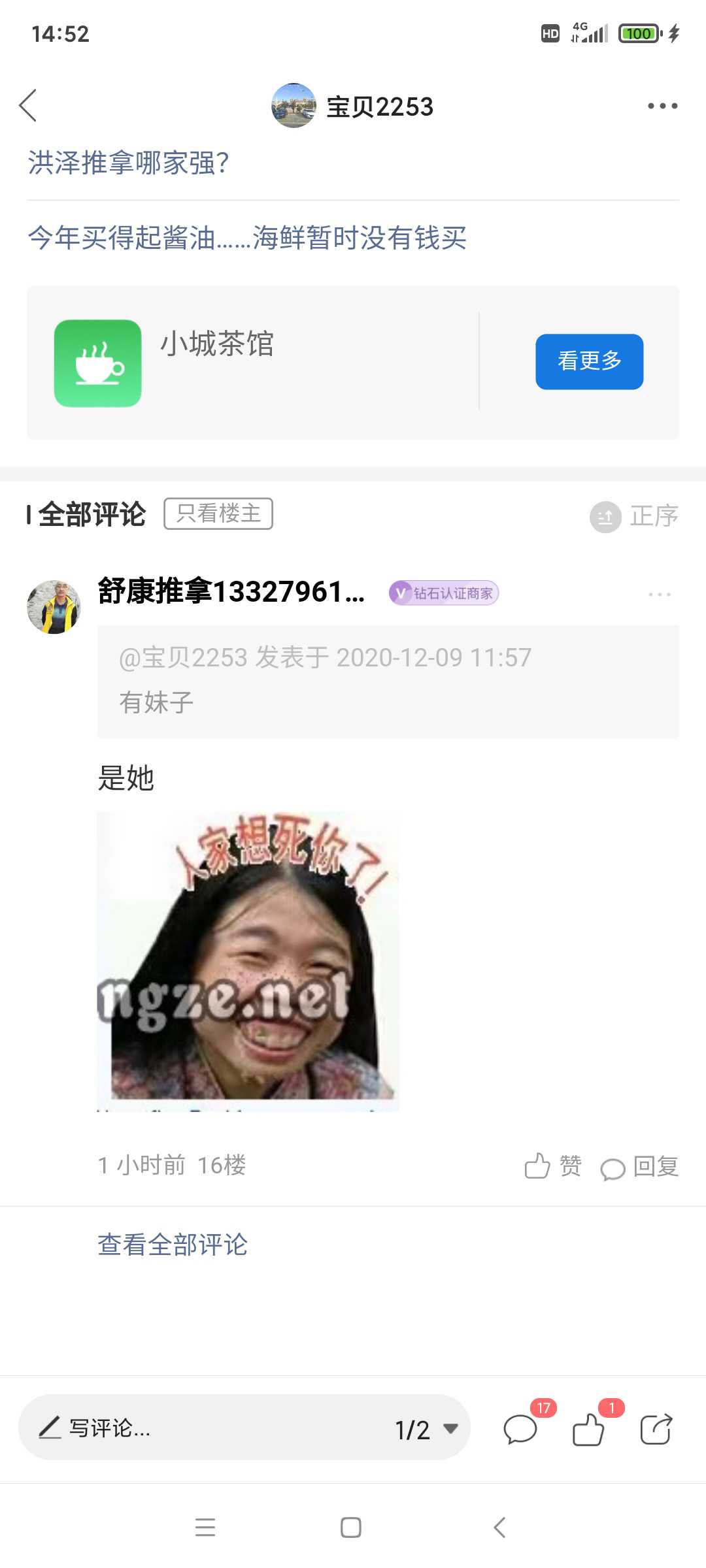Open 宝贝2253's profile avatar
The height and width of the screenshot is (1568, 706).
pos(294,106)
